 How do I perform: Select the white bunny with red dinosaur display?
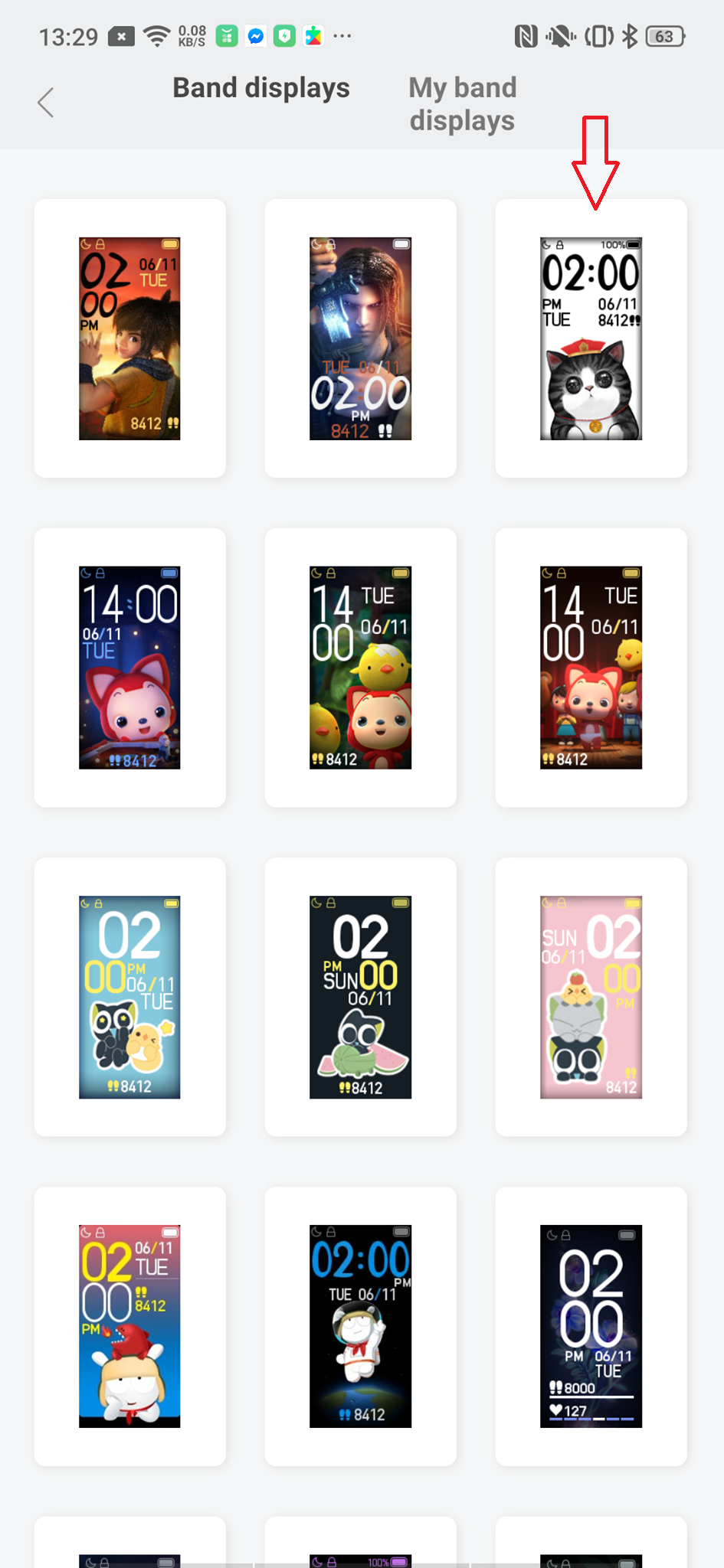(x=129, y=1326)
